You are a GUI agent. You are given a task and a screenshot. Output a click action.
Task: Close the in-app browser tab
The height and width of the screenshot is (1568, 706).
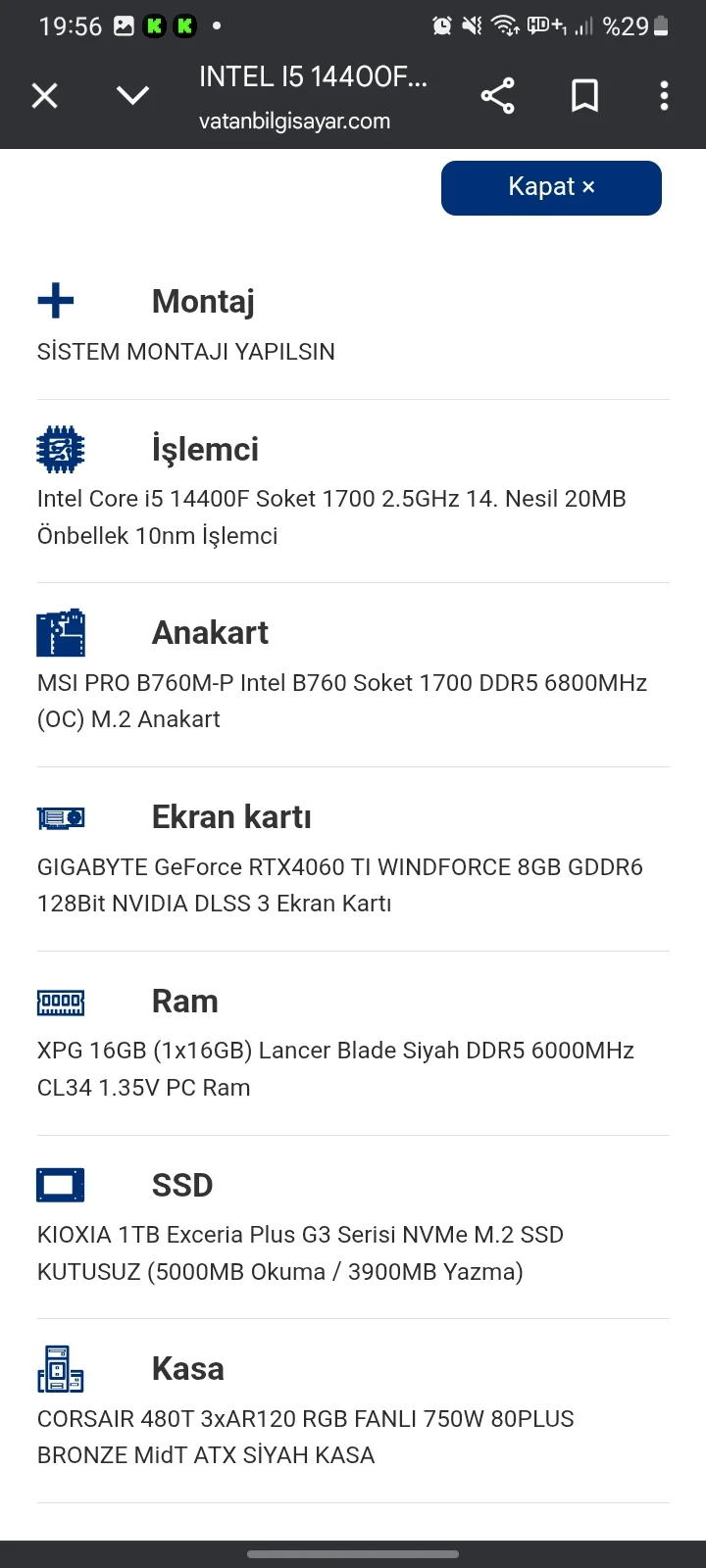click(45, 96)
